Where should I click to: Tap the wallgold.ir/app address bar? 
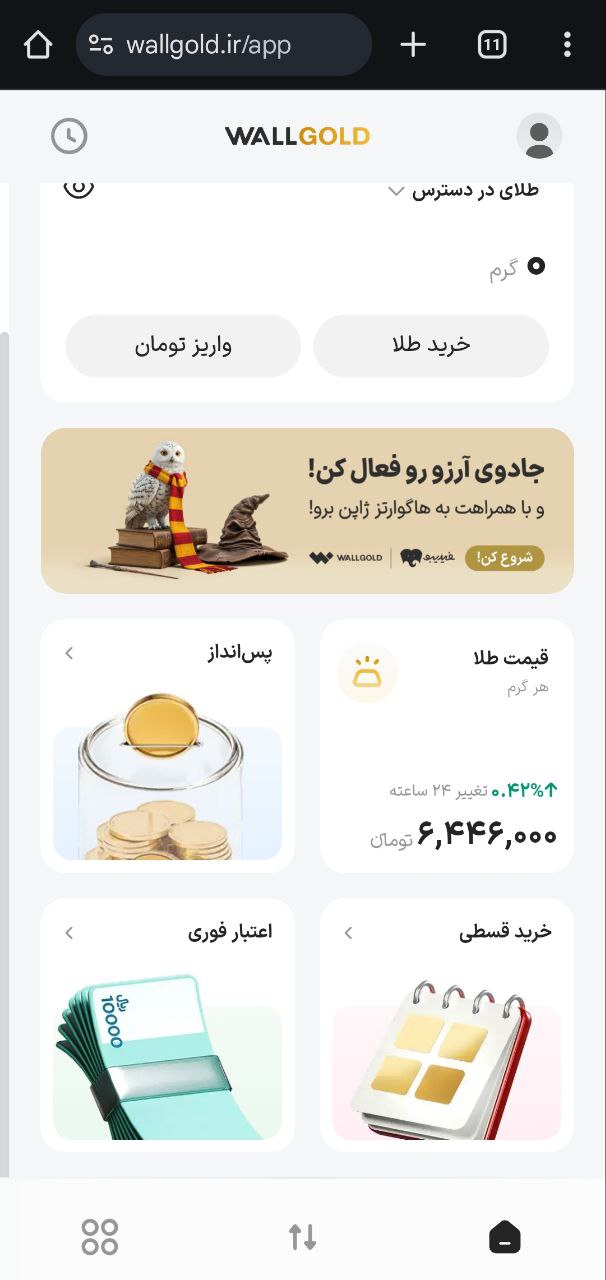pos(224,45)
